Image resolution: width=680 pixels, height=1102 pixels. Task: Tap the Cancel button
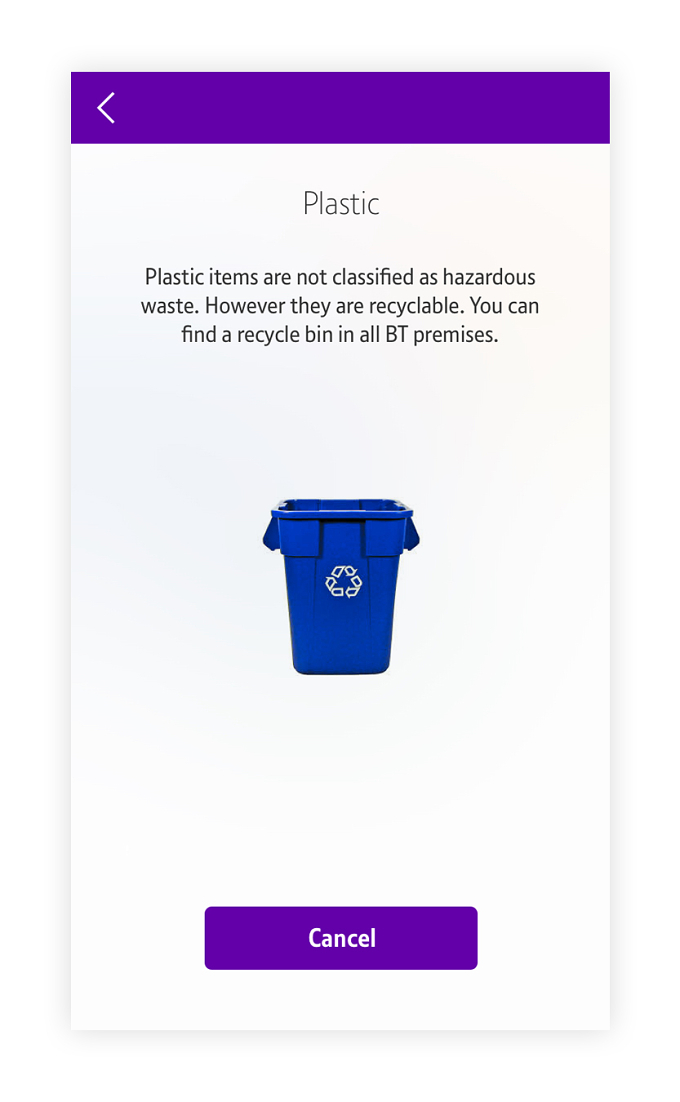tap(341, 938)
